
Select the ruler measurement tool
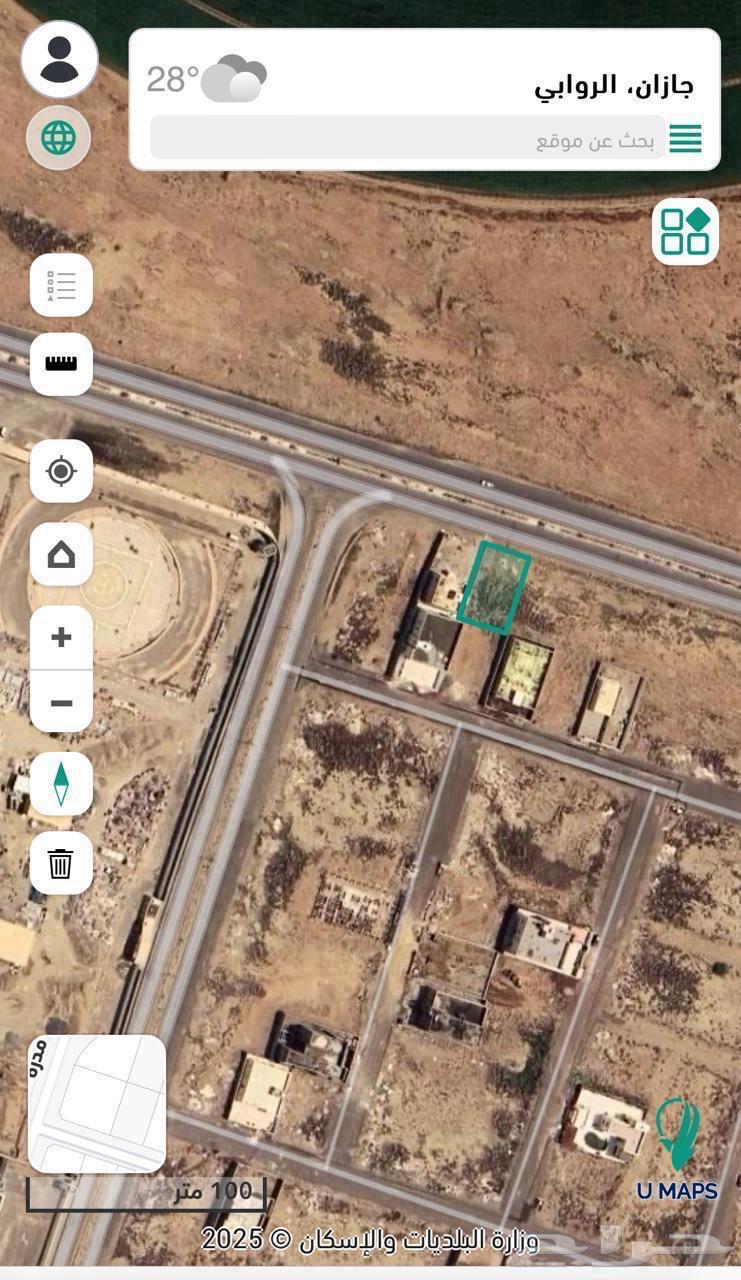[x=61, y=364]
